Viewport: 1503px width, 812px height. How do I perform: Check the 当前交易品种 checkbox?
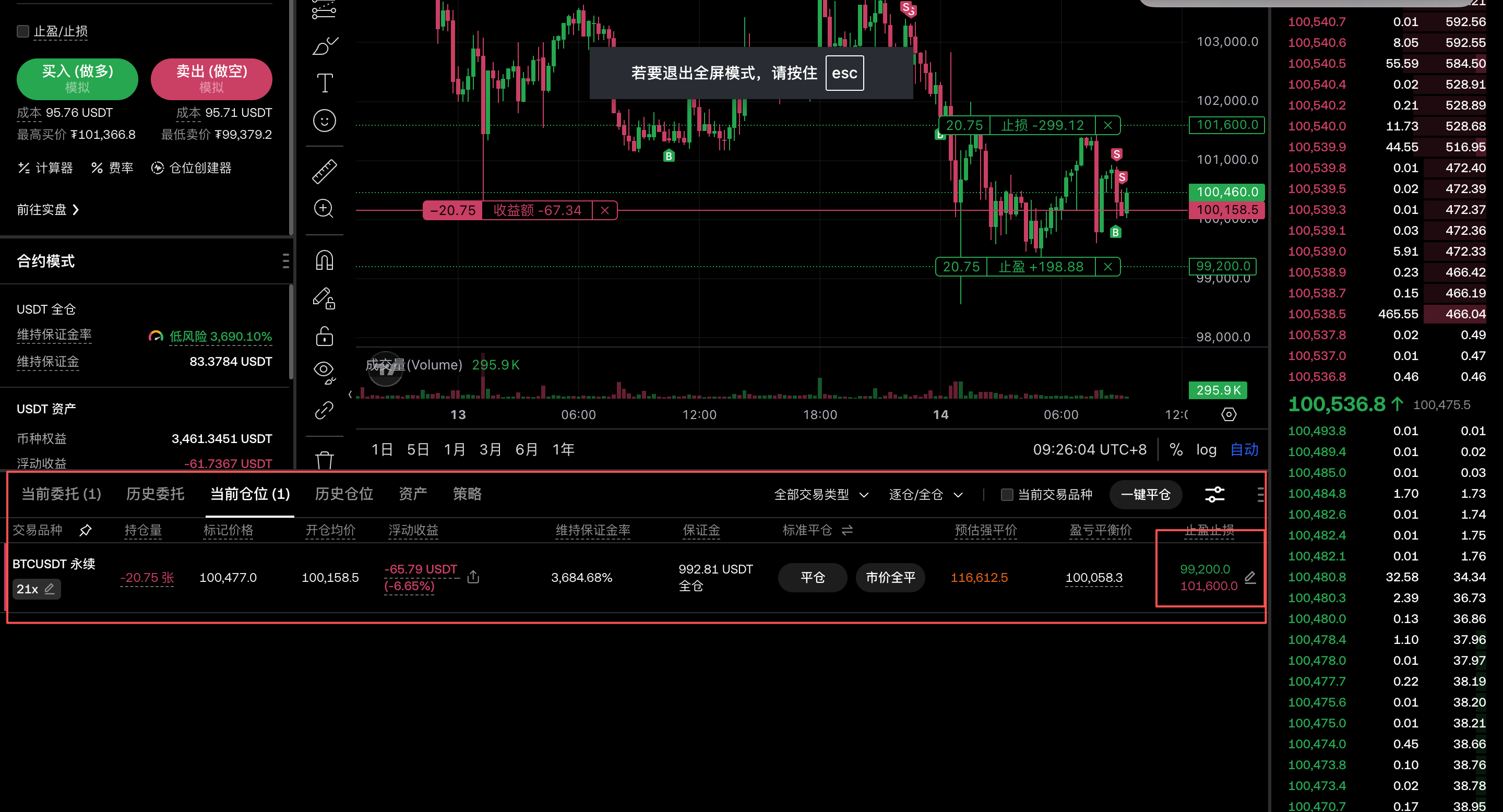coord(1007,495)
